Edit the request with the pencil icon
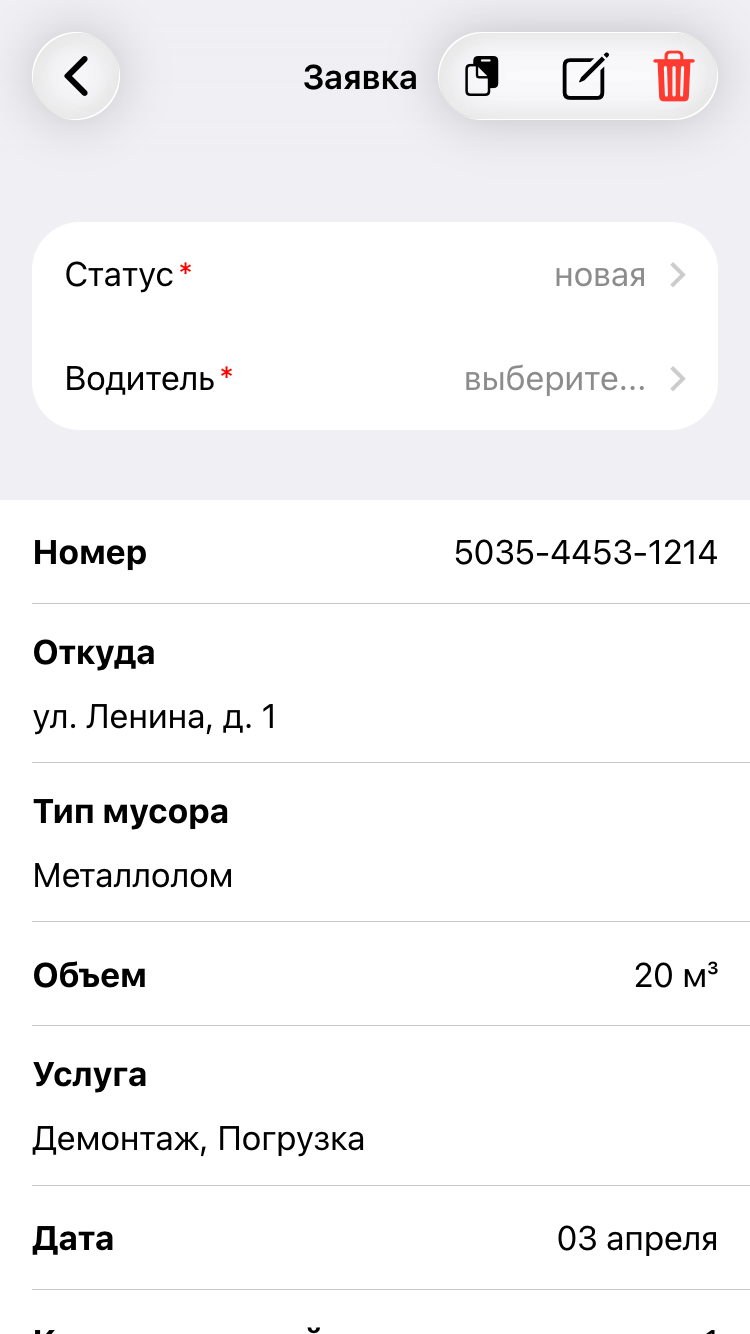This screenshot has width=750, height=1334. (585, 77)
